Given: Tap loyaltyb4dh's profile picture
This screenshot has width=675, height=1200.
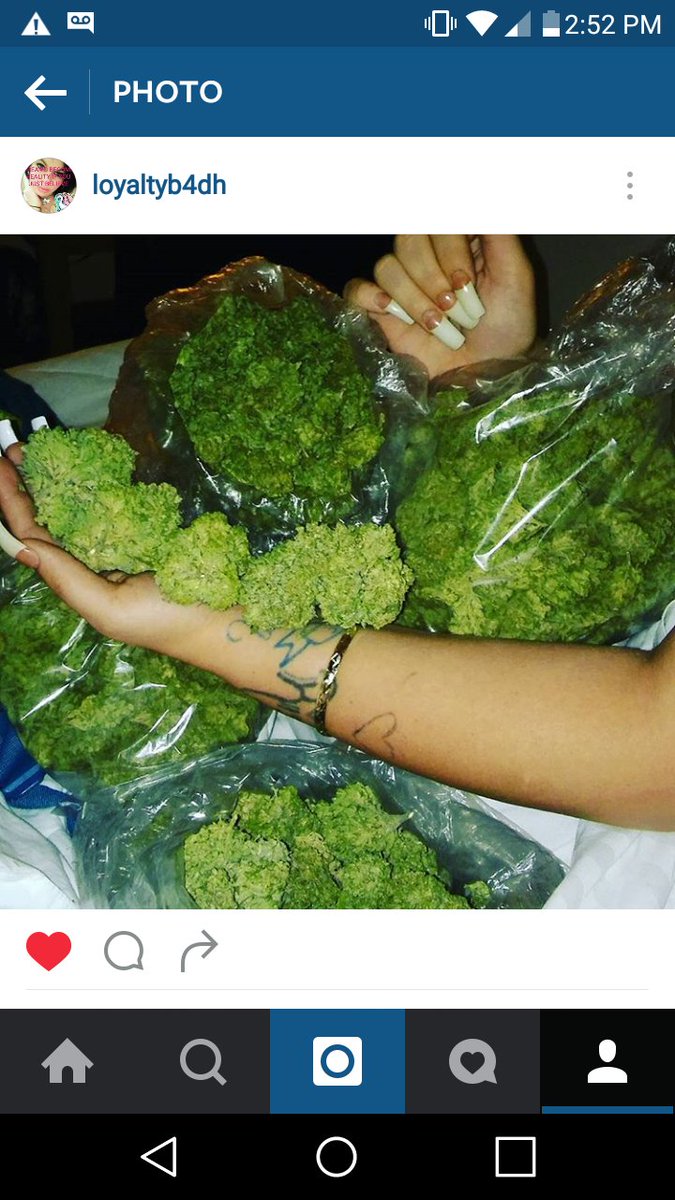Looking at the screenshot, I should tap(49, 185).
